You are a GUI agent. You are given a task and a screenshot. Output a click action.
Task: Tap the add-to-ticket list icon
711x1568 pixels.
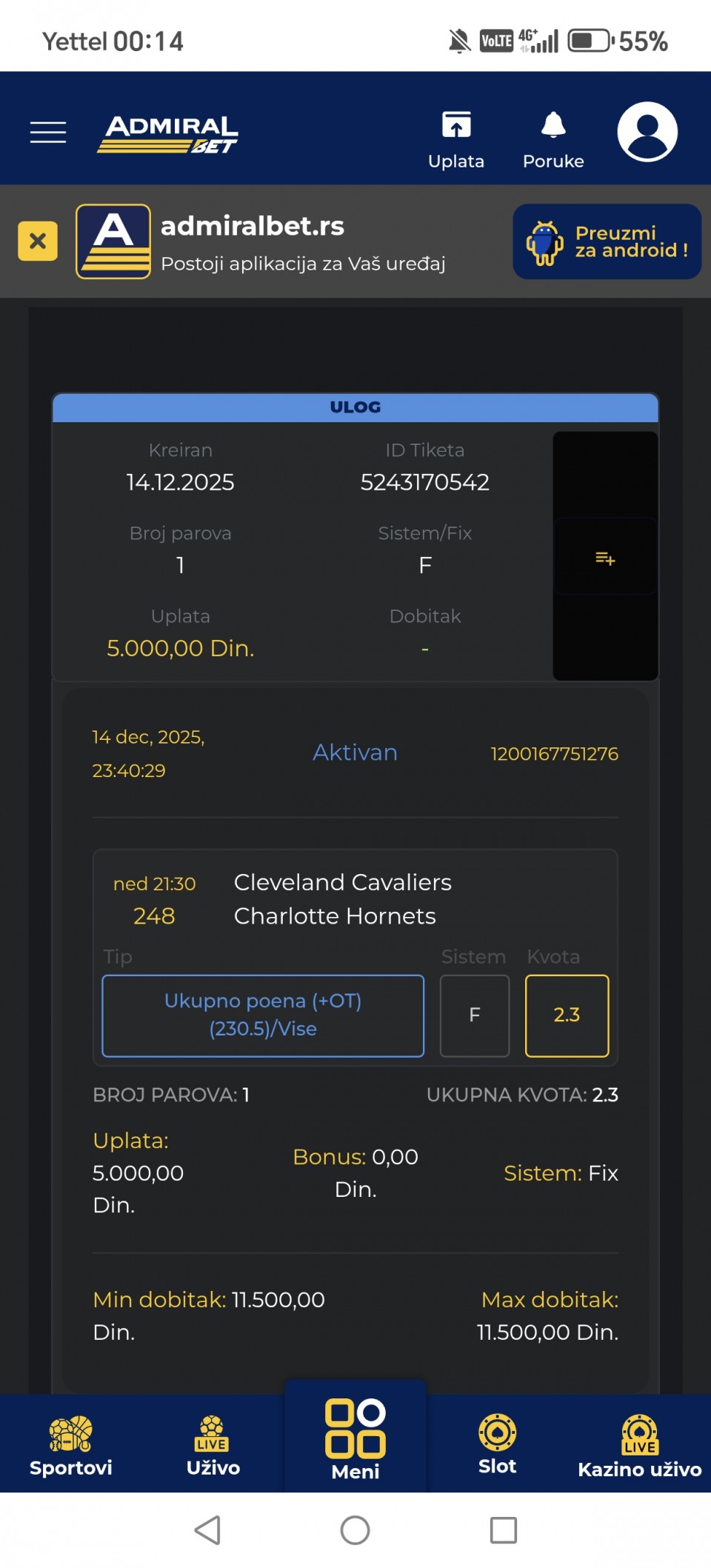pos(605,558)
